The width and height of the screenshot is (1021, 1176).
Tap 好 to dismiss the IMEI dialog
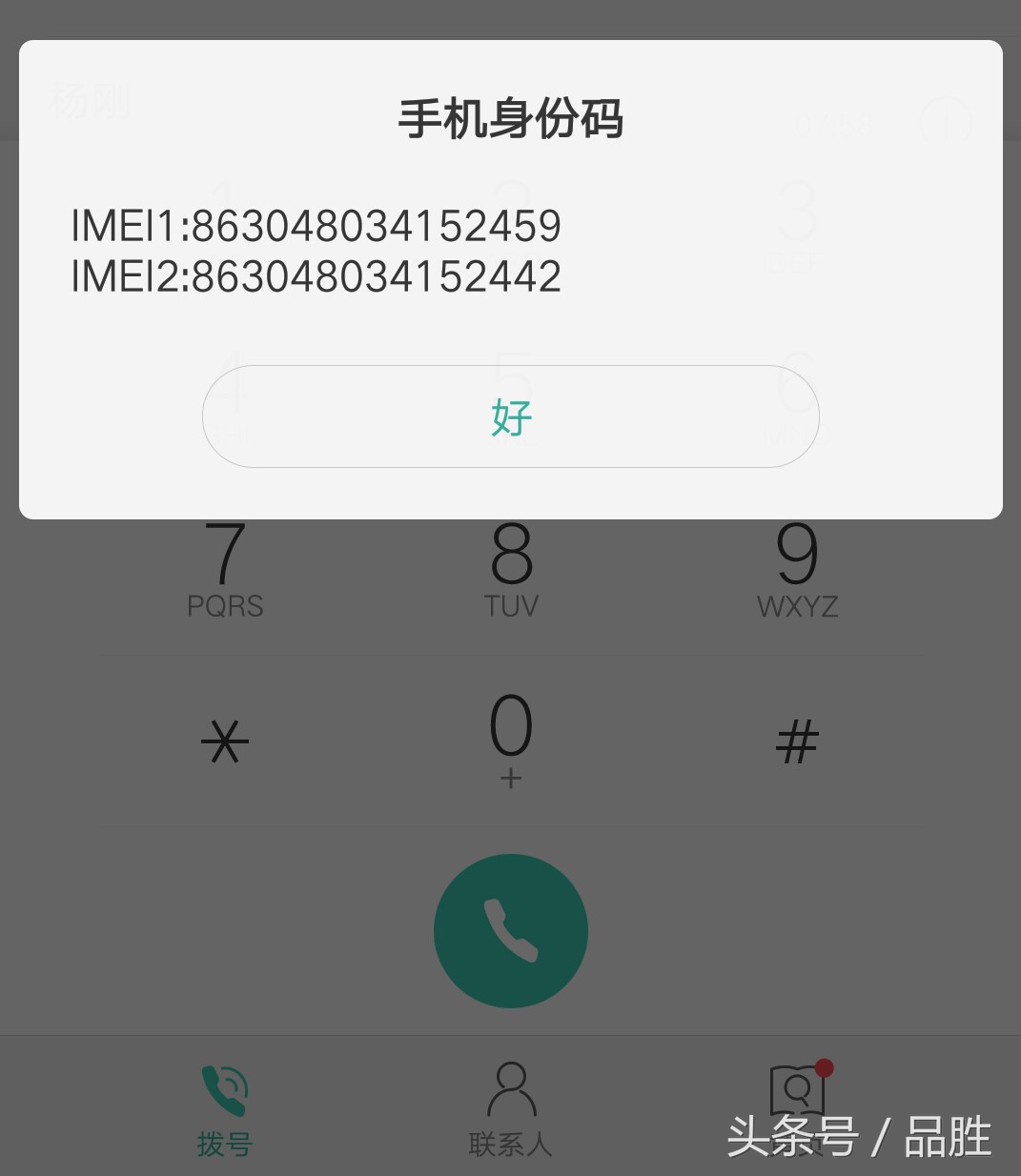point(511,416)
